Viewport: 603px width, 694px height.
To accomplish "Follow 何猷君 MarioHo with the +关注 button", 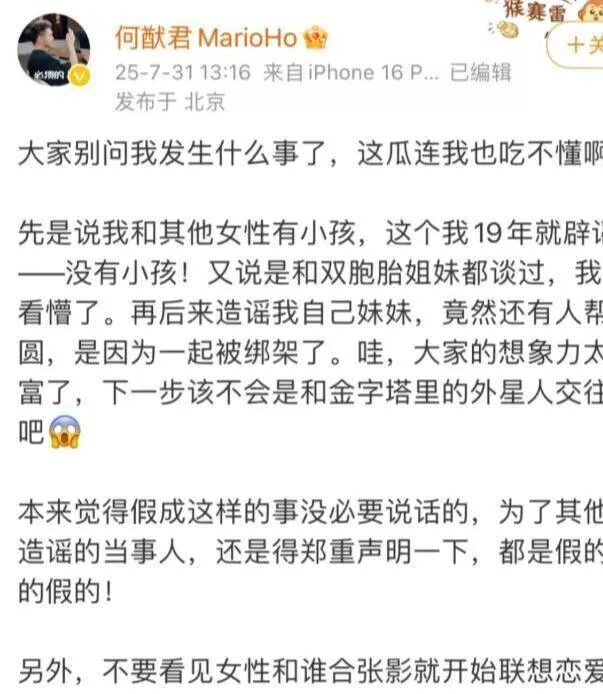I will click(578, 45).
